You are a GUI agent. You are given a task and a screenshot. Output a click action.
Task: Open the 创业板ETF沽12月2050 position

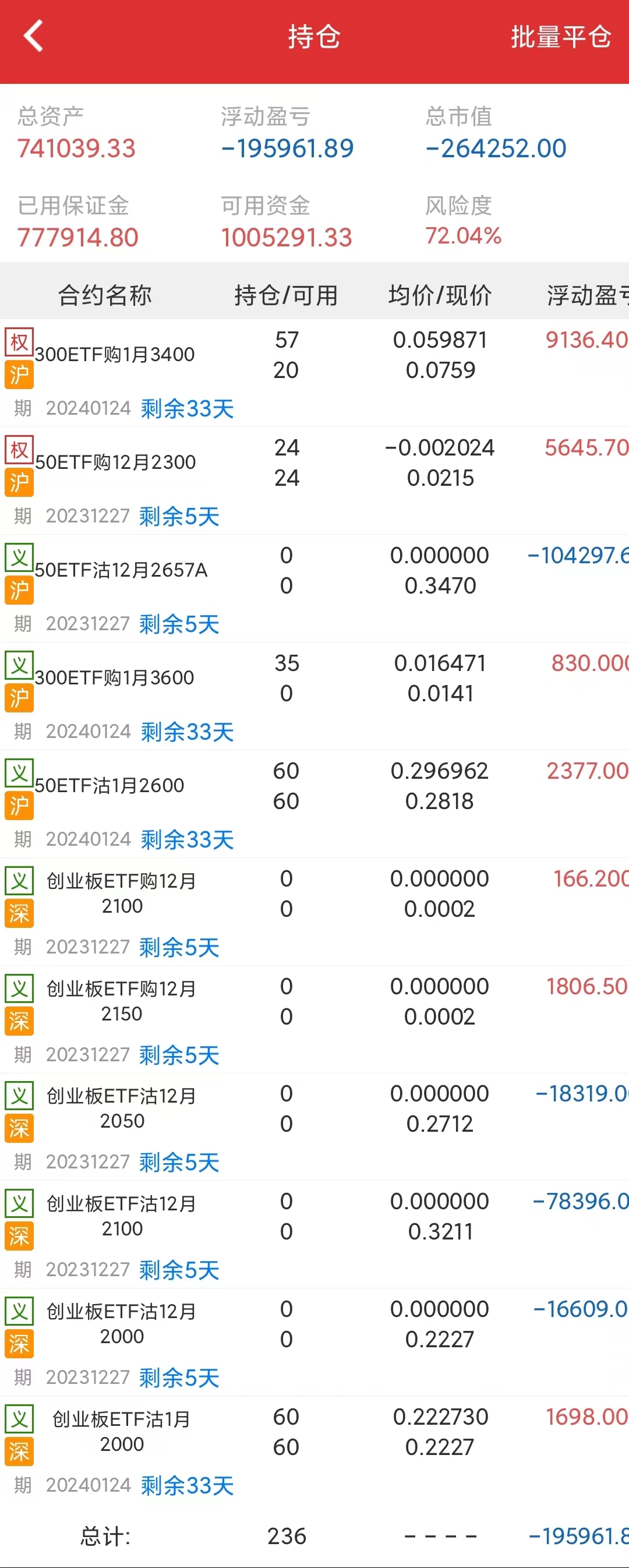click(x=122, y=1108)
